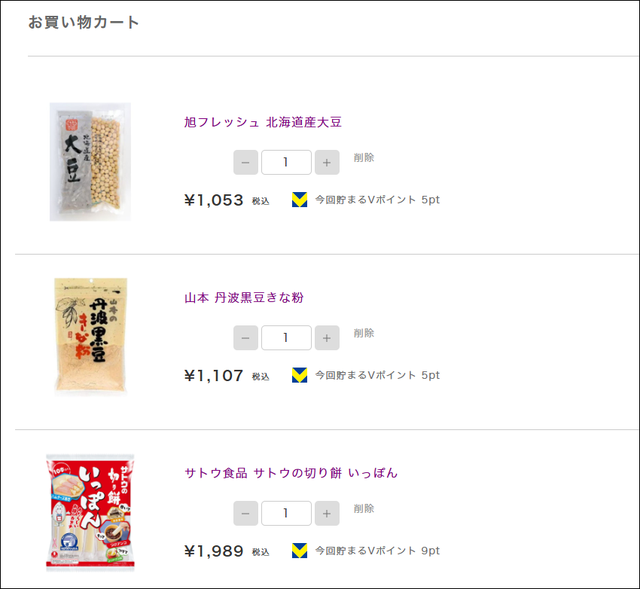The image size is (640, 589).
Task: Edit quantity field for 丹波黒豆きな粉
Action: click(x=286, y=338)
